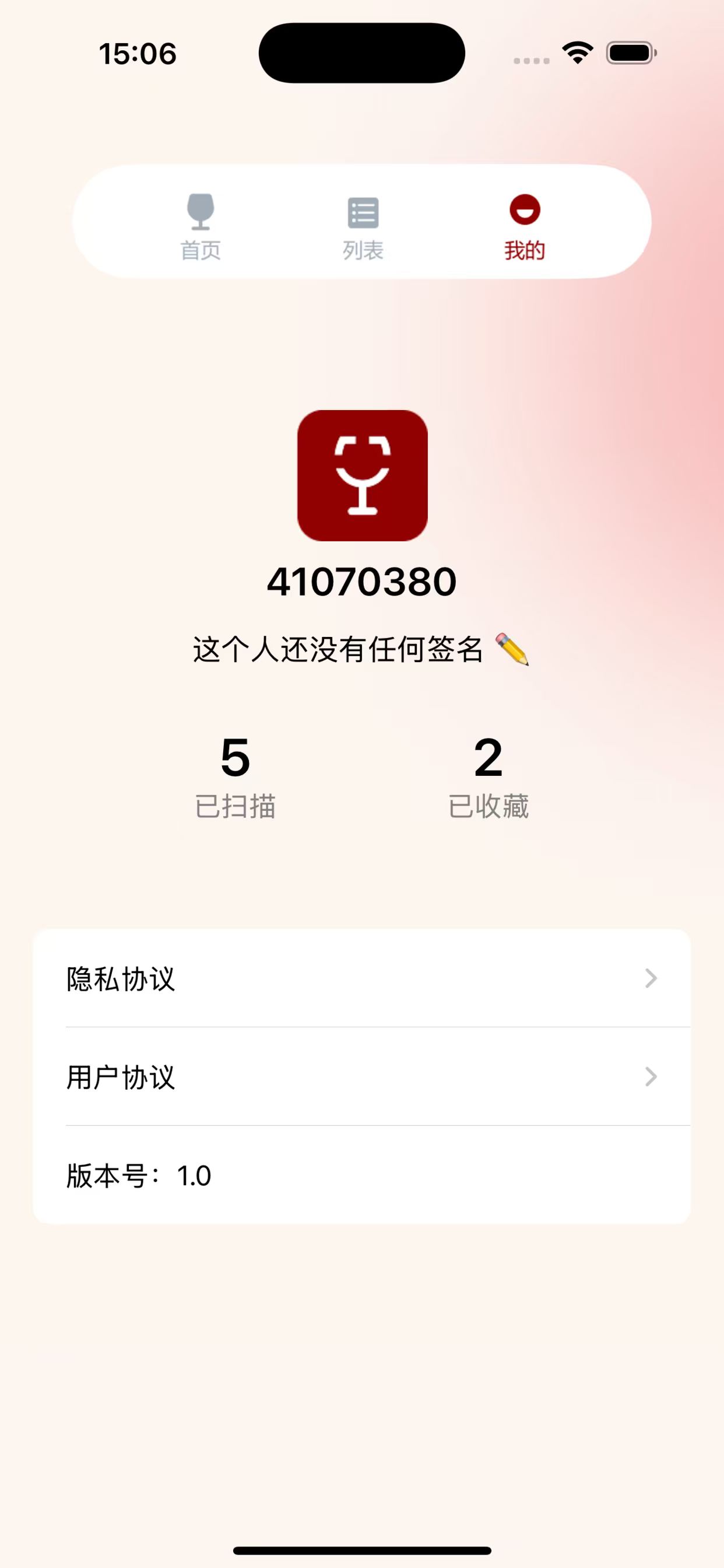Select the 我的 tab
This screenshot has height=1568, width=724.
pos(525,224)
